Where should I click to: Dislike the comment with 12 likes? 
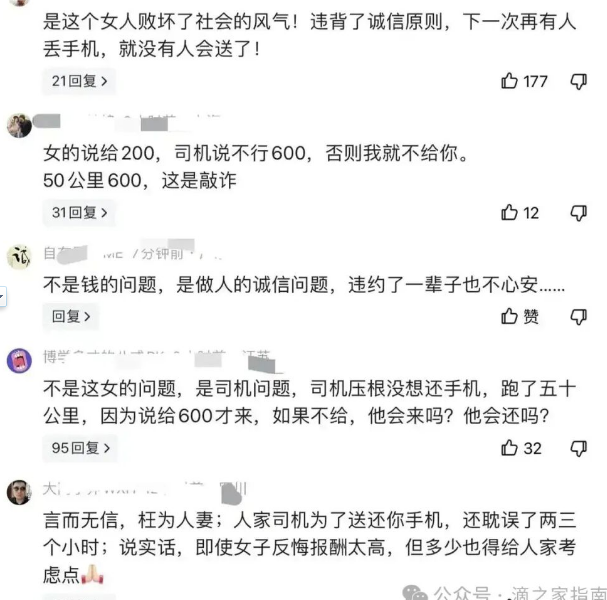point(578,212)
